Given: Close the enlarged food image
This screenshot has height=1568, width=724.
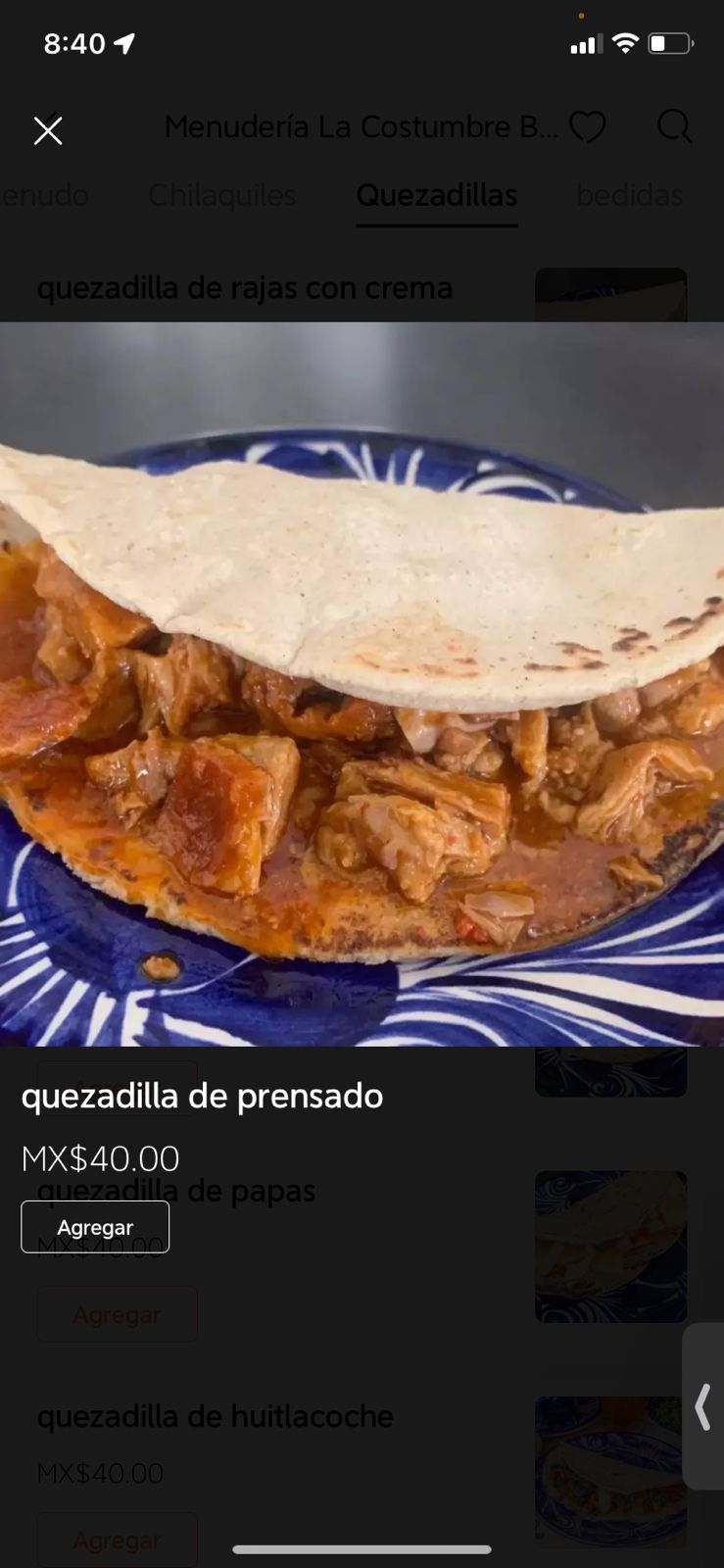Looking at the screenshot, I should (x=48, y=130).
